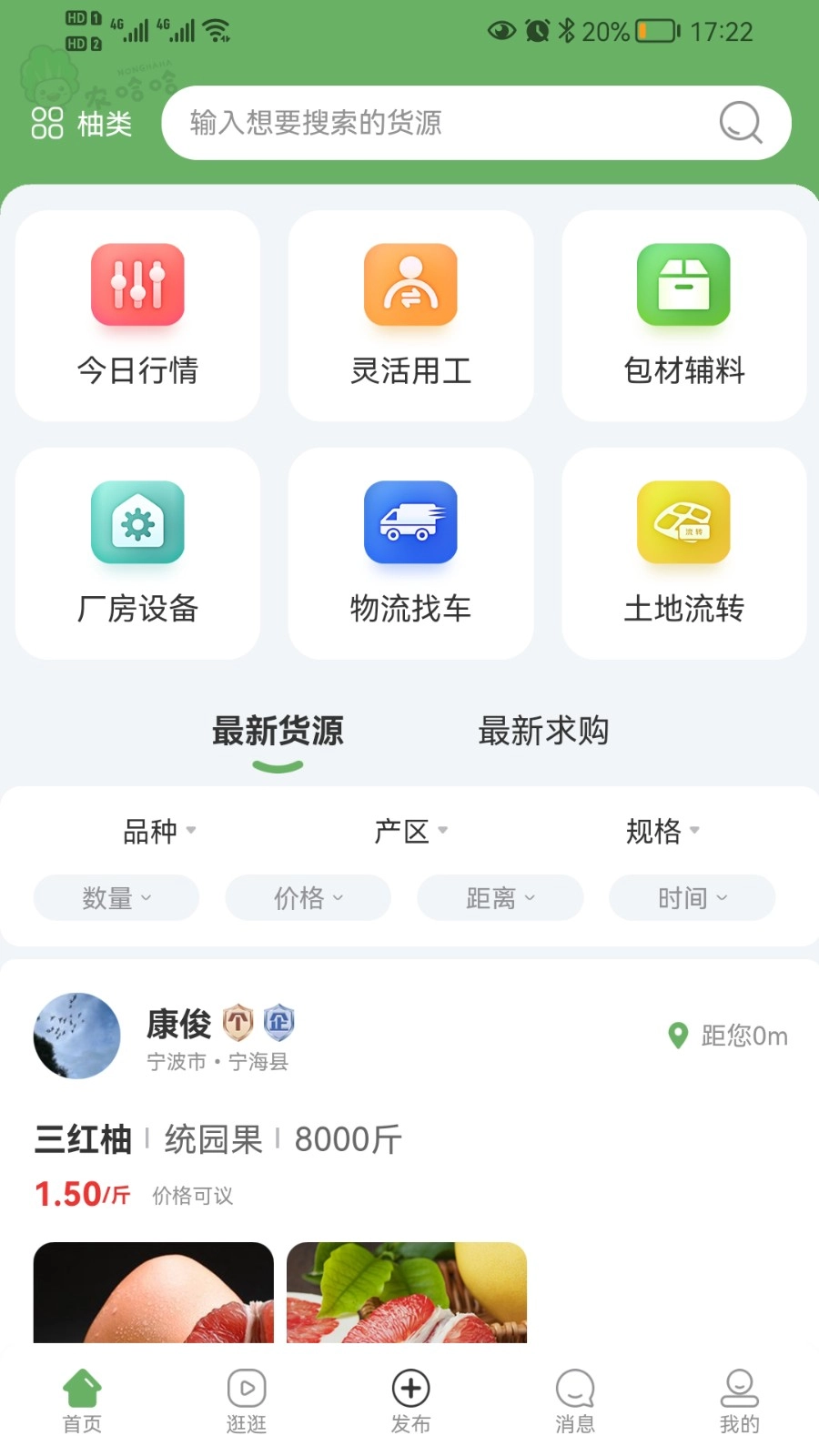The image size is (819, 1456).
Task: Go to the 逛逛 tab
Action: 247,1401
